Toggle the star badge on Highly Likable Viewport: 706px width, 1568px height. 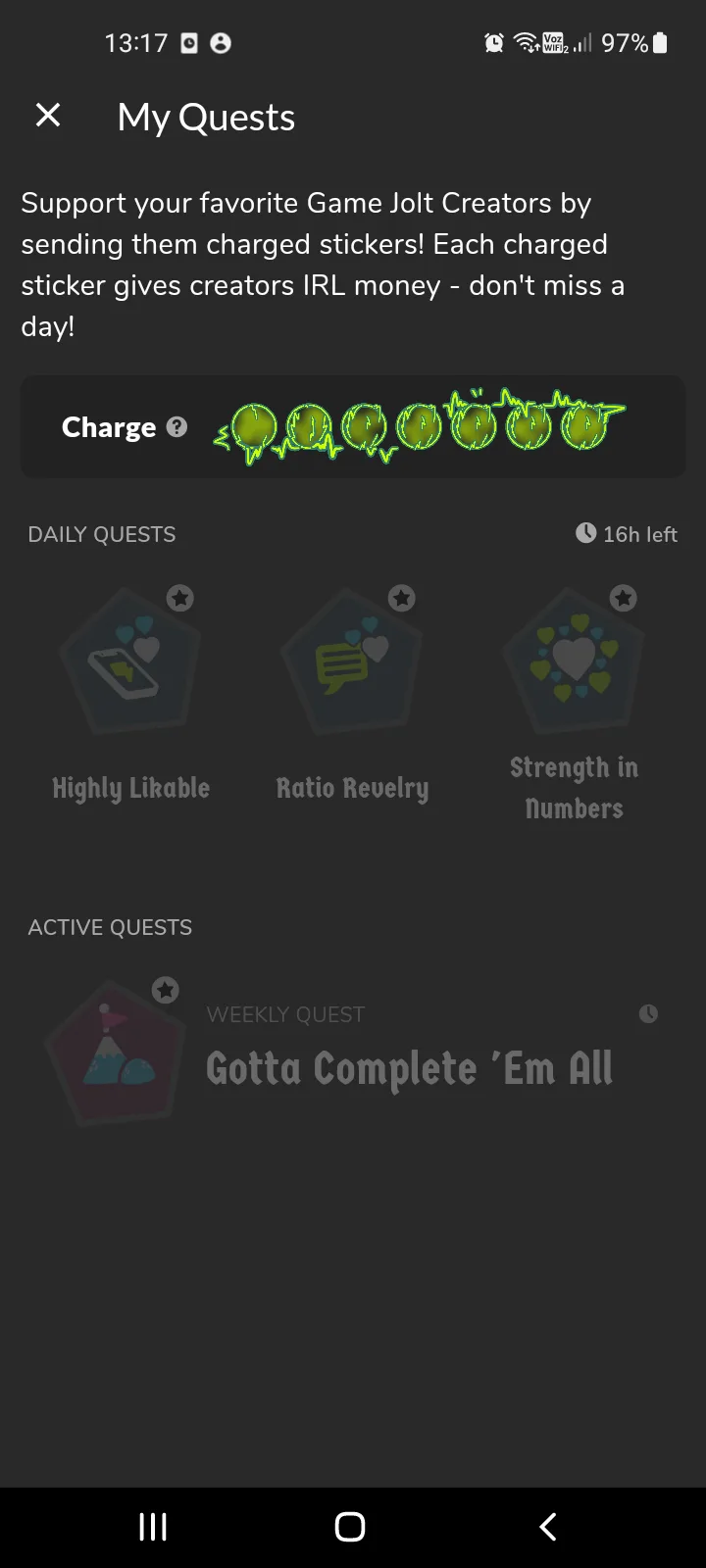tap(179, 598)
